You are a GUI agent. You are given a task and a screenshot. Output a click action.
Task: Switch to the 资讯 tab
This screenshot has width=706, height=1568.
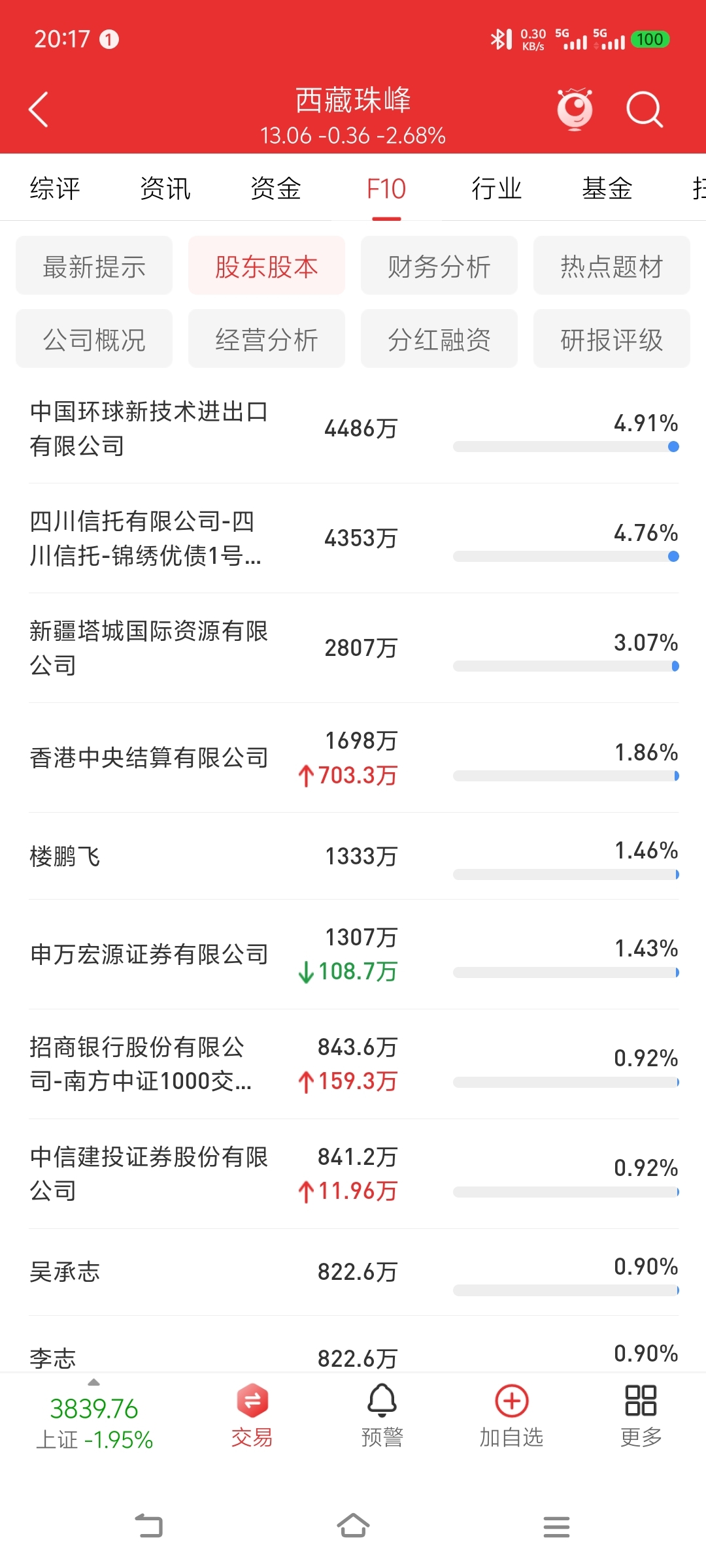pos(165,189)
